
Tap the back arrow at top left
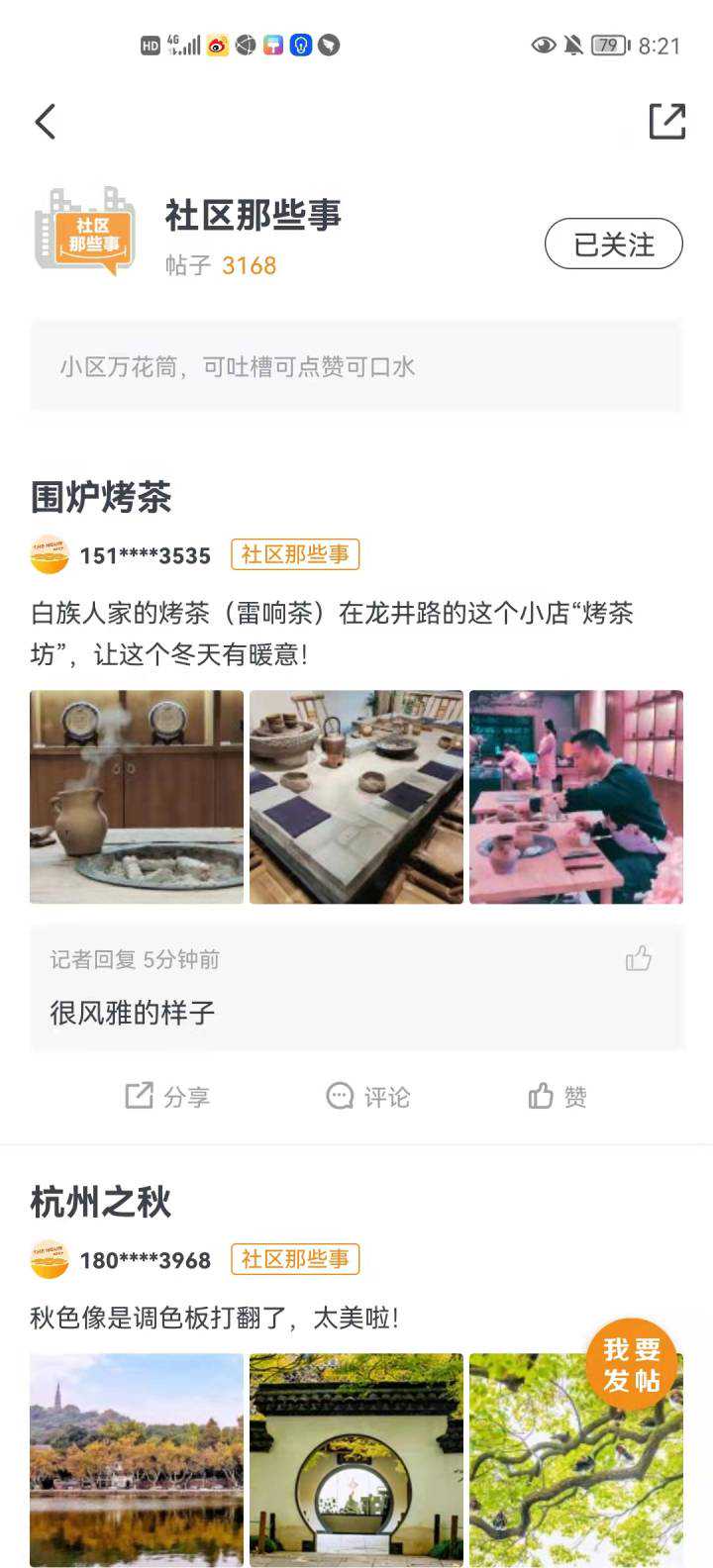(44, 121)
